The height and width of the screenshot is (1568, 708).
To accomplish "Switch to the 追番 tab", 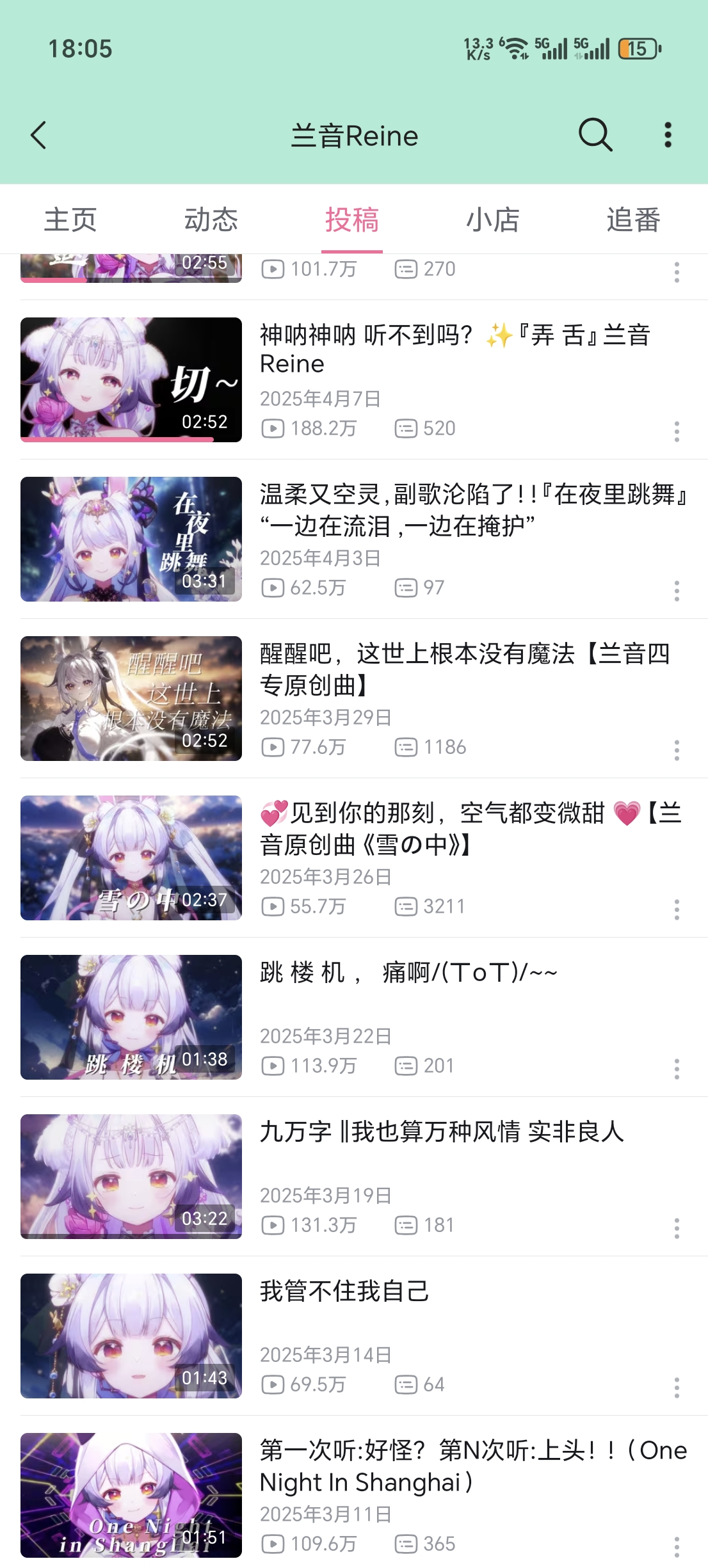I will 633,220.
